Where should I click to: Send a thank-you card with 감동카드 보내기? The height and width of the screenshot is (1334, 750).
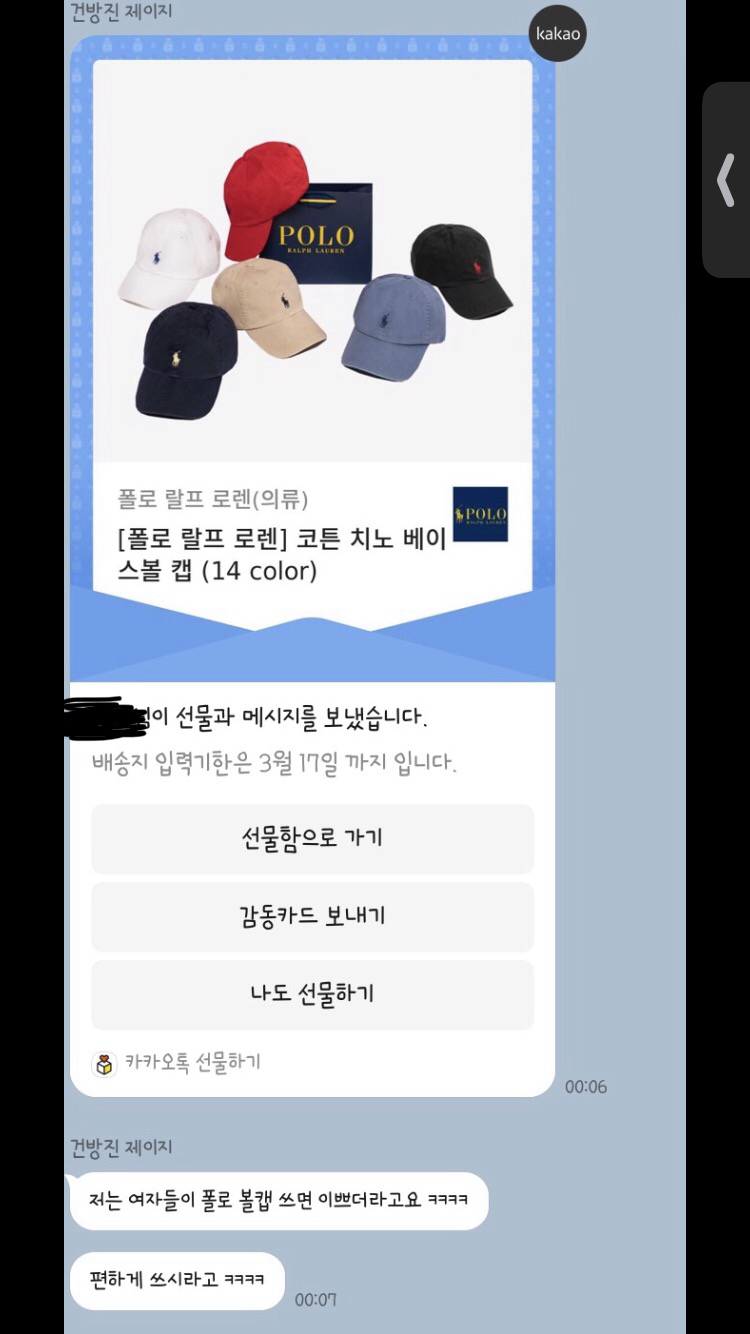coord(312,916)
